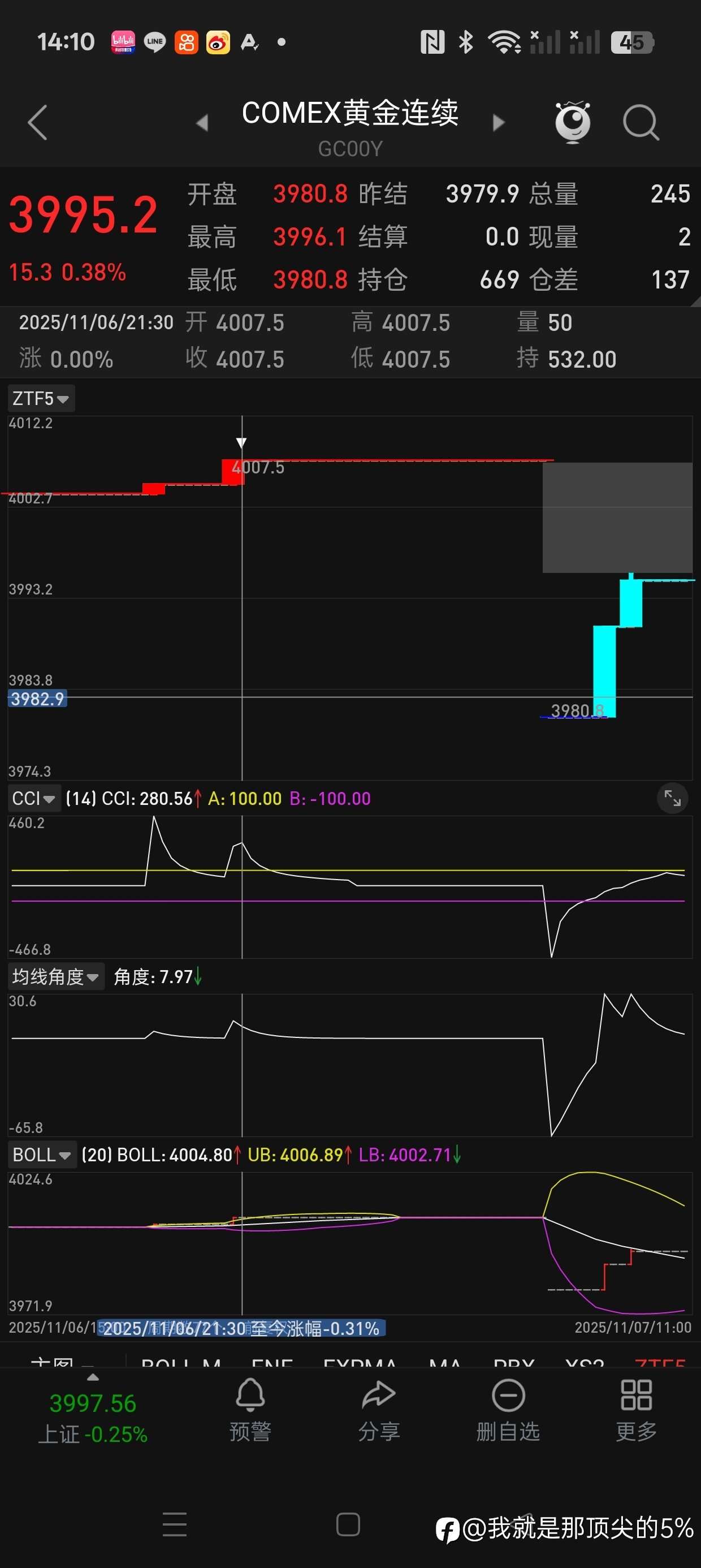Switch to previous contract with left arrow
Image resolution: width=701 pixels, height=1568 pixels.
pos(202,122)
